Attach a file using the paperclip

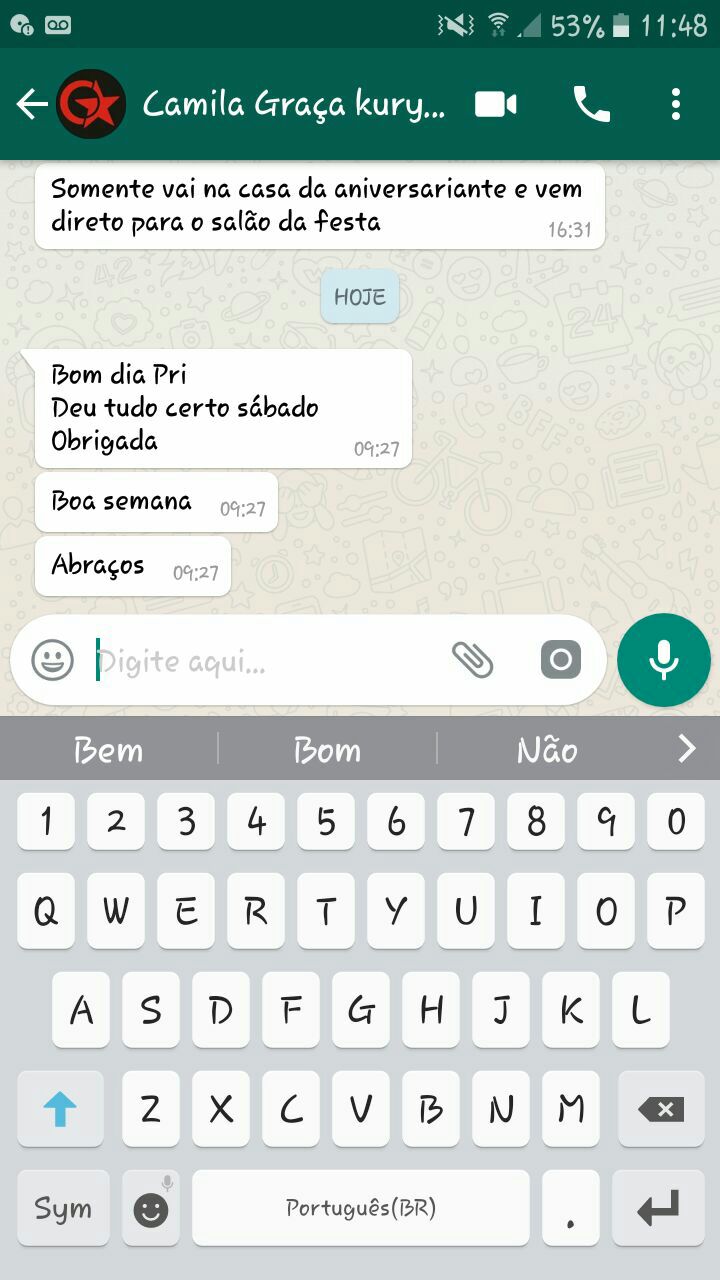point(472,658)
